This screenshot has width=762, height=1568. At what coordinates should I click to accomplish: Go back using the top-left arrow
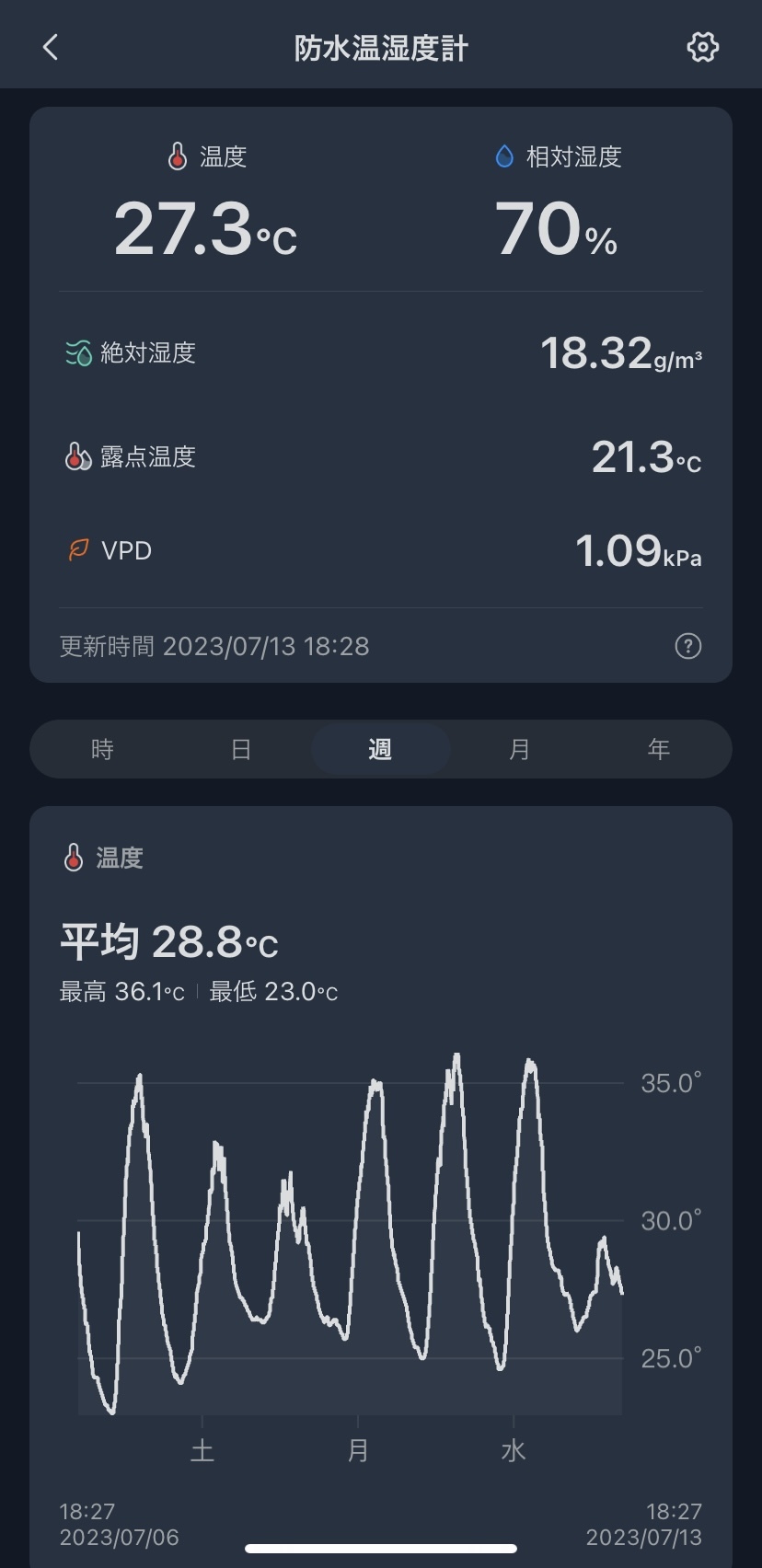coord(51,47)
